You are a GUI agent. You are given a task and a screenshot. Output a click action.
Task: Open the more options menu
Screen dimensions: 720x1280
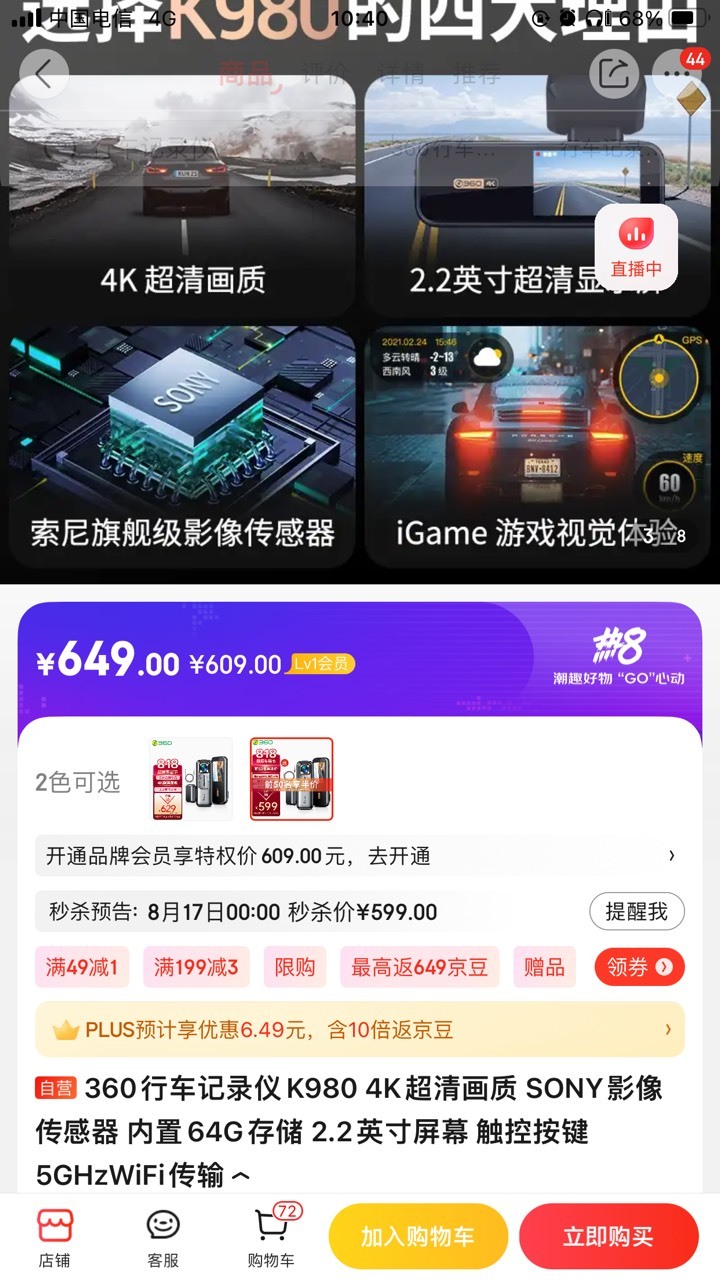tap(676, 74)
